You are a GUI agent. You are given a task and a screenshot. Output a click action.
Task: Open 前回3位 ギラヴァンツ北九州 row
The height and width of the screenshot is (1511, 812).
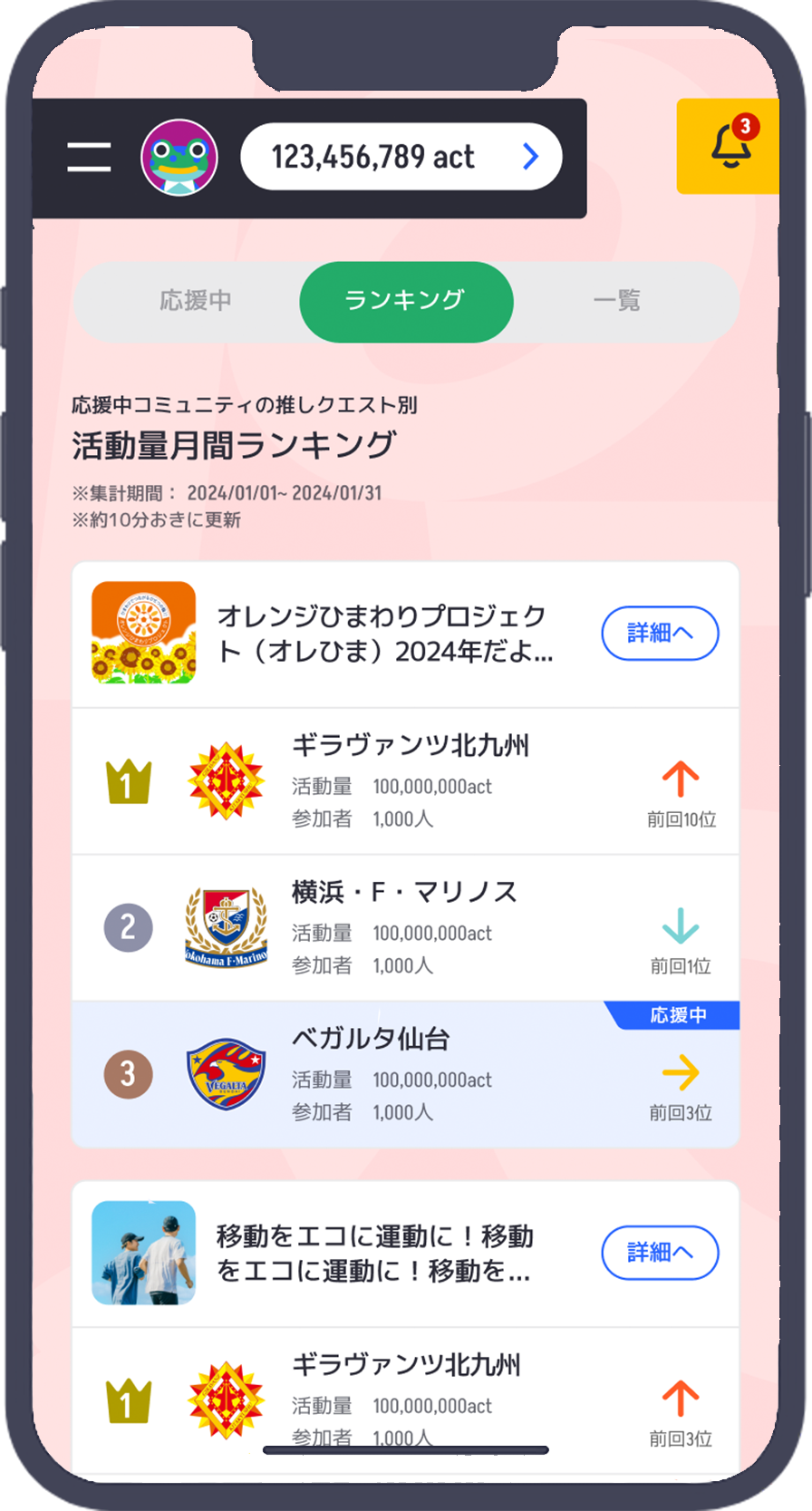tap(405, 1399)
